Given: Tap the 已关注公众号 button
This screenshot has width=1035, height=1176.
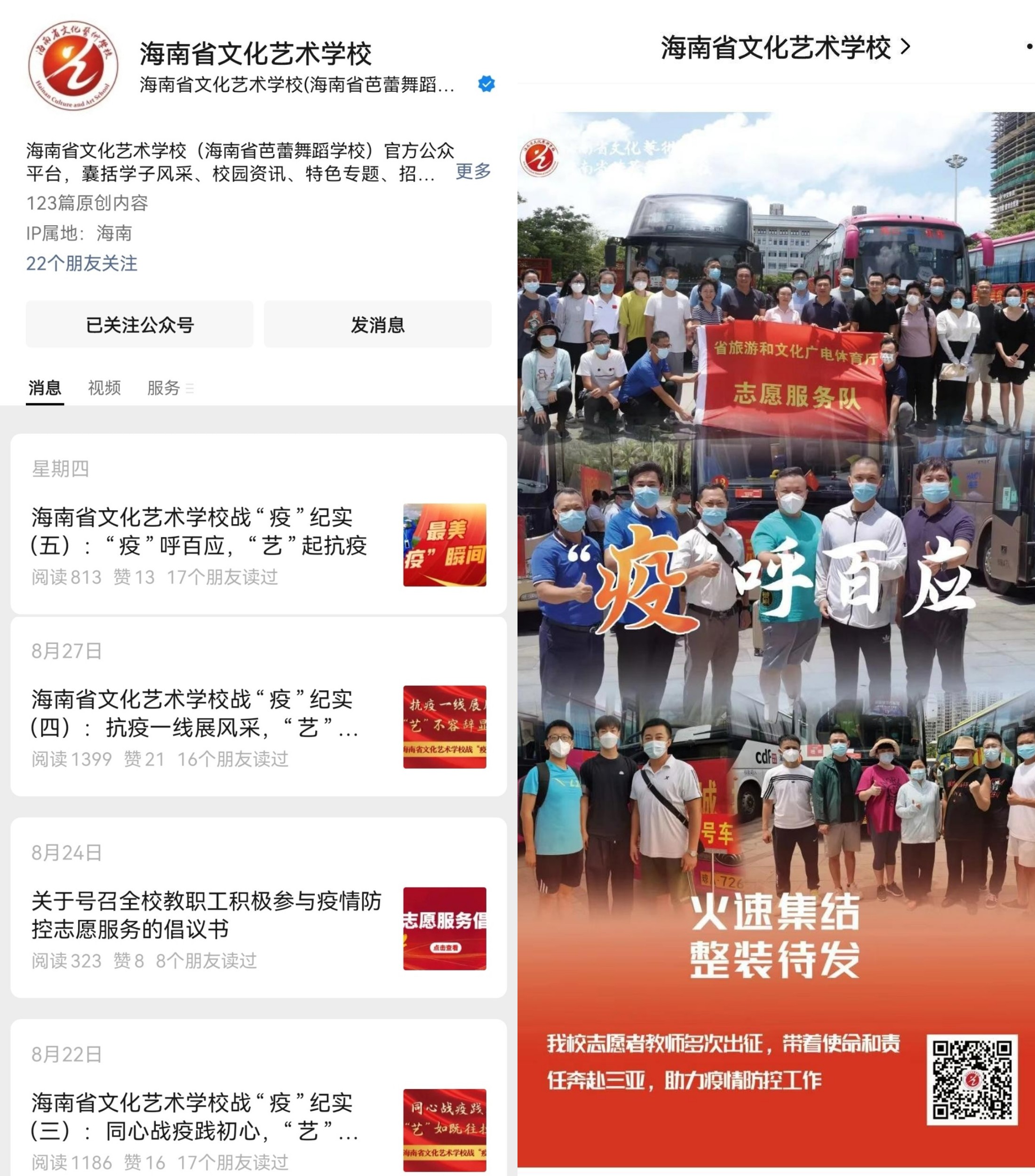Looking at the screenshot, I should point(139,325).
